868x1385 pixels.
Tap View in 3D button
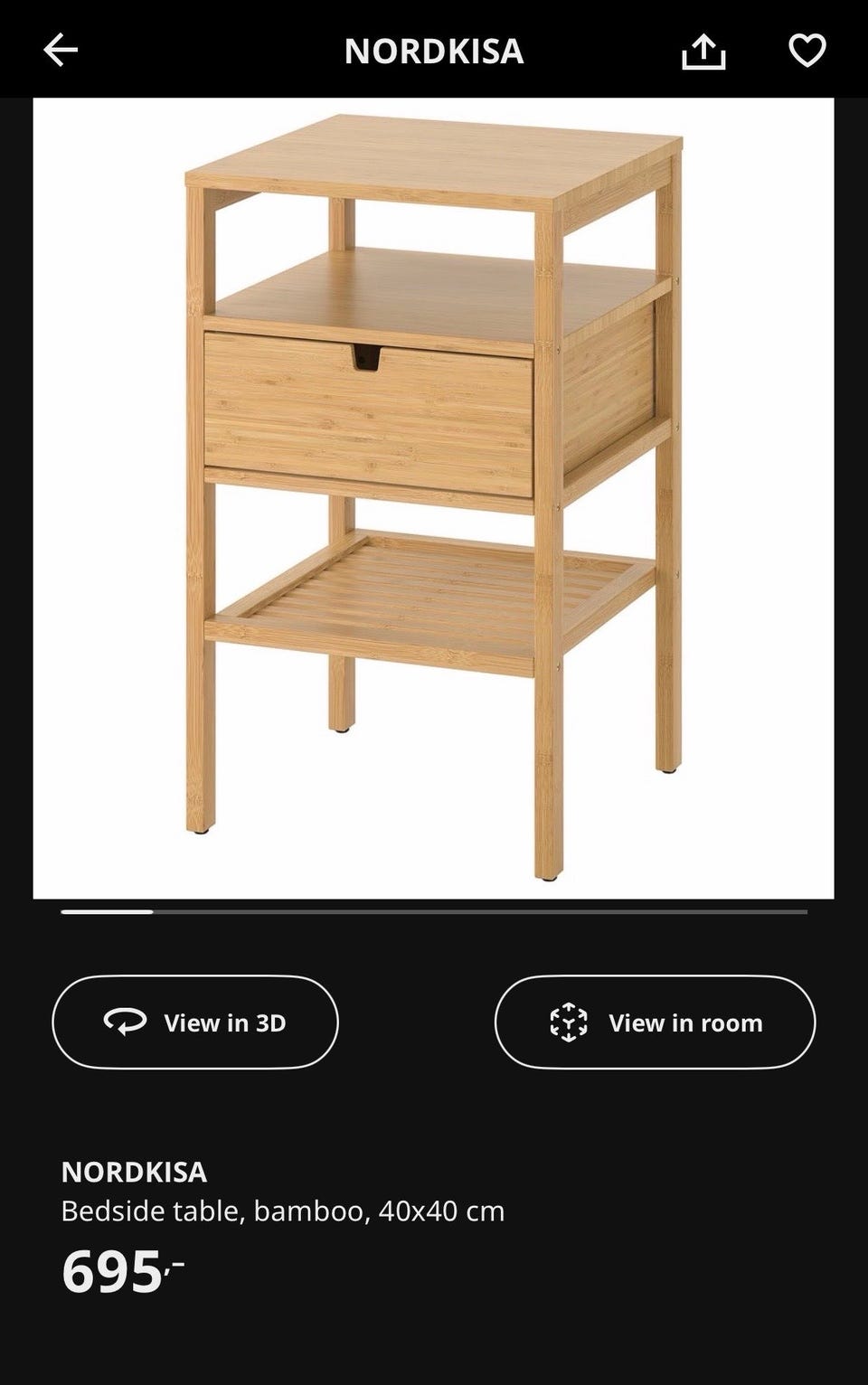point(195,1022)
